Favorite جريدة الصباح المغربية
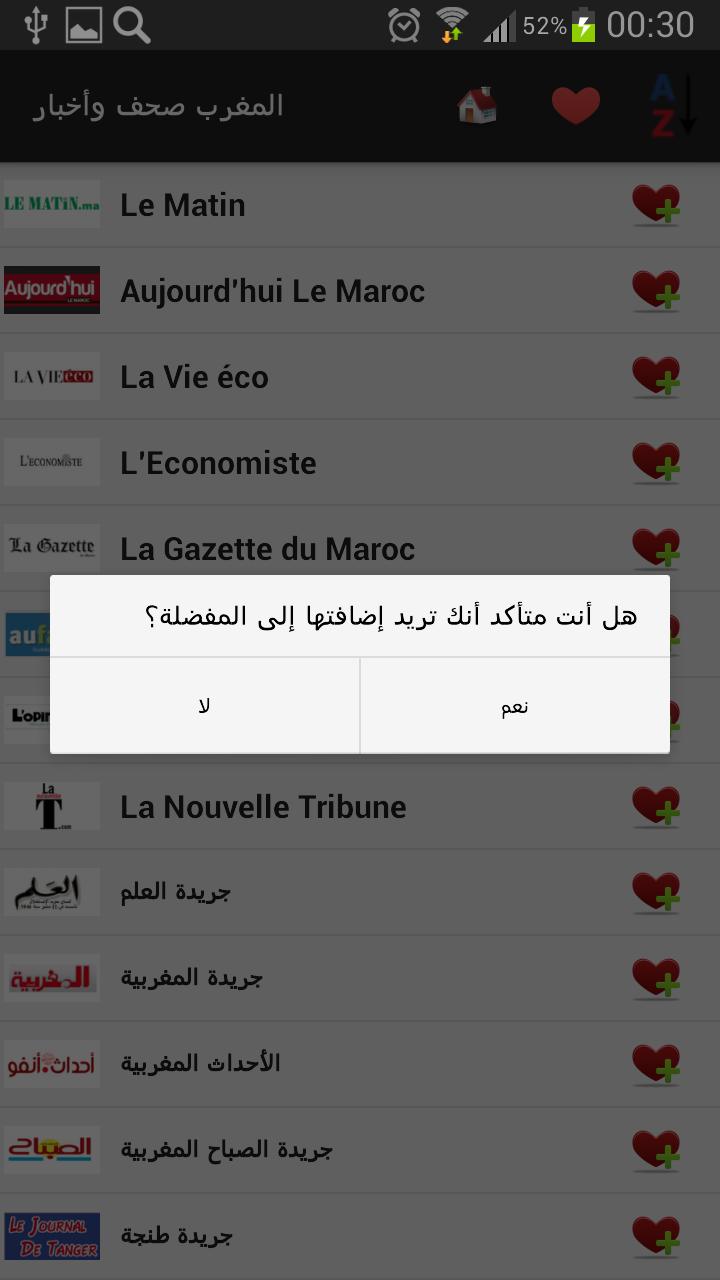Viewport: 720px width, 1280px height. [657, 1150]
